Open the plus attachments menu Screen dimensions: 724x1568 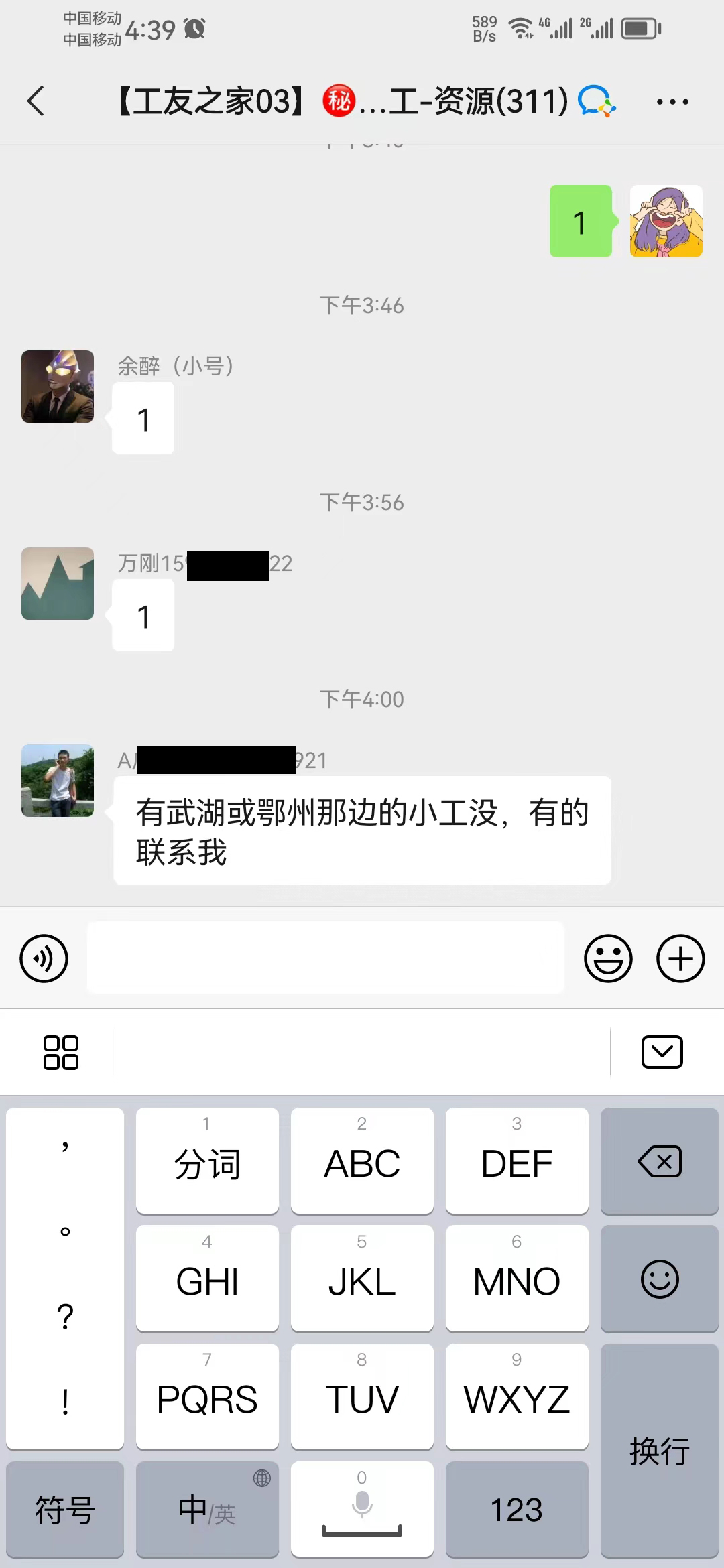[x=680, y=959]
